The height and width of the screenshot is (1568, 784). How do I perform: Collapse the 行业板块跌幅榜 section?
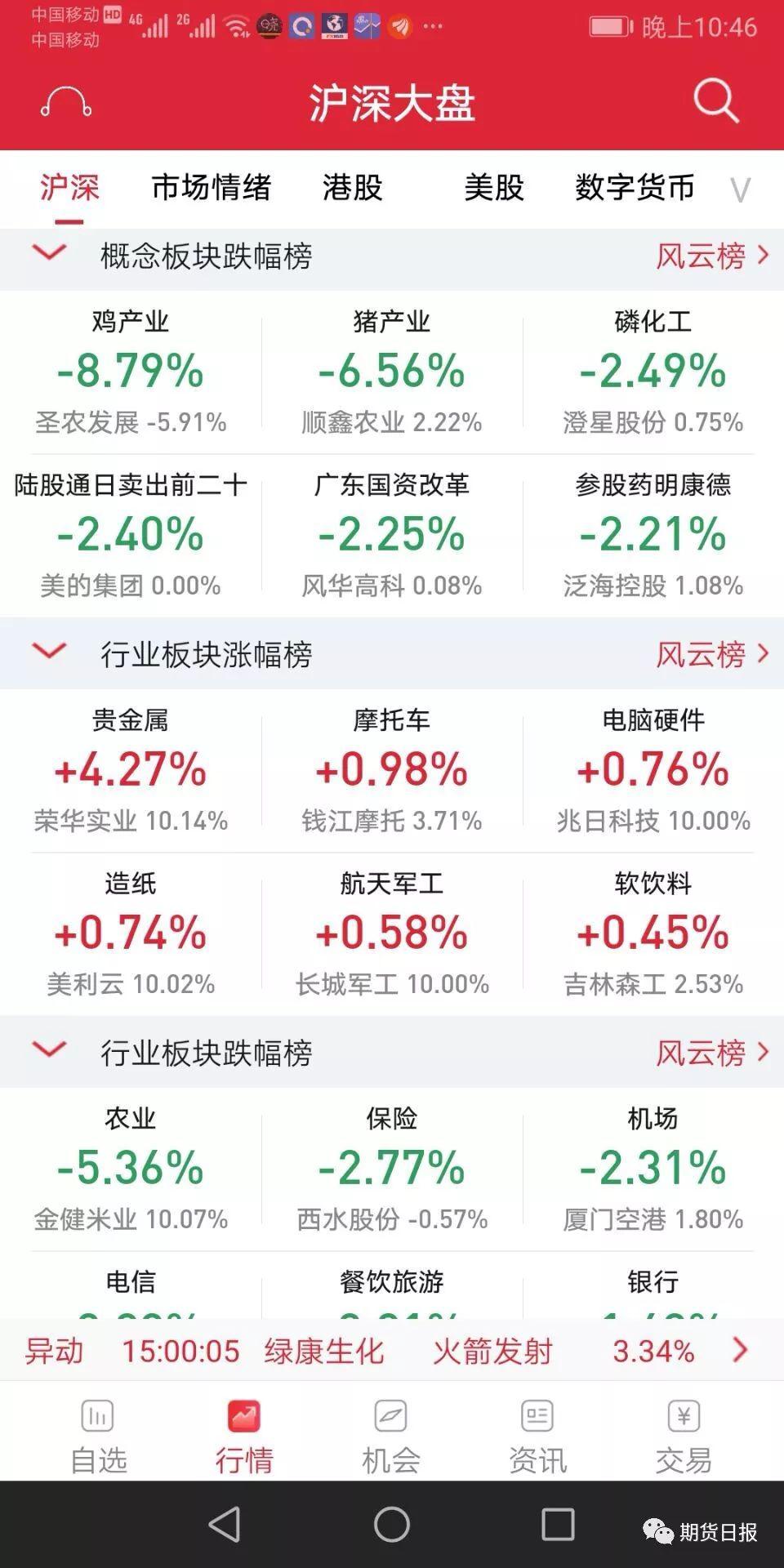click(49, 1051)
